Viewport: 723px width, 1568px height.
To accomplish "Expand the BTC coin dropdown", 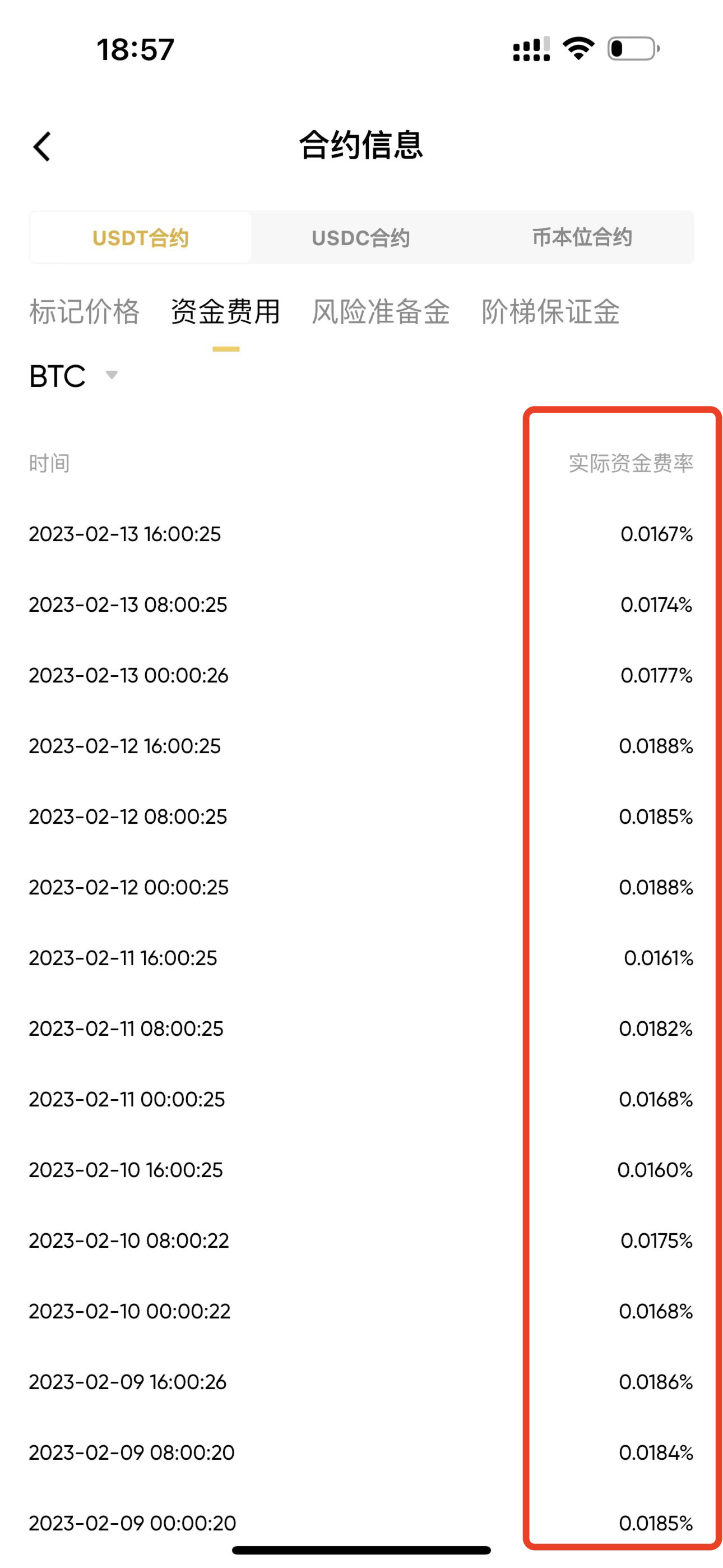I will tap(73, 376).
